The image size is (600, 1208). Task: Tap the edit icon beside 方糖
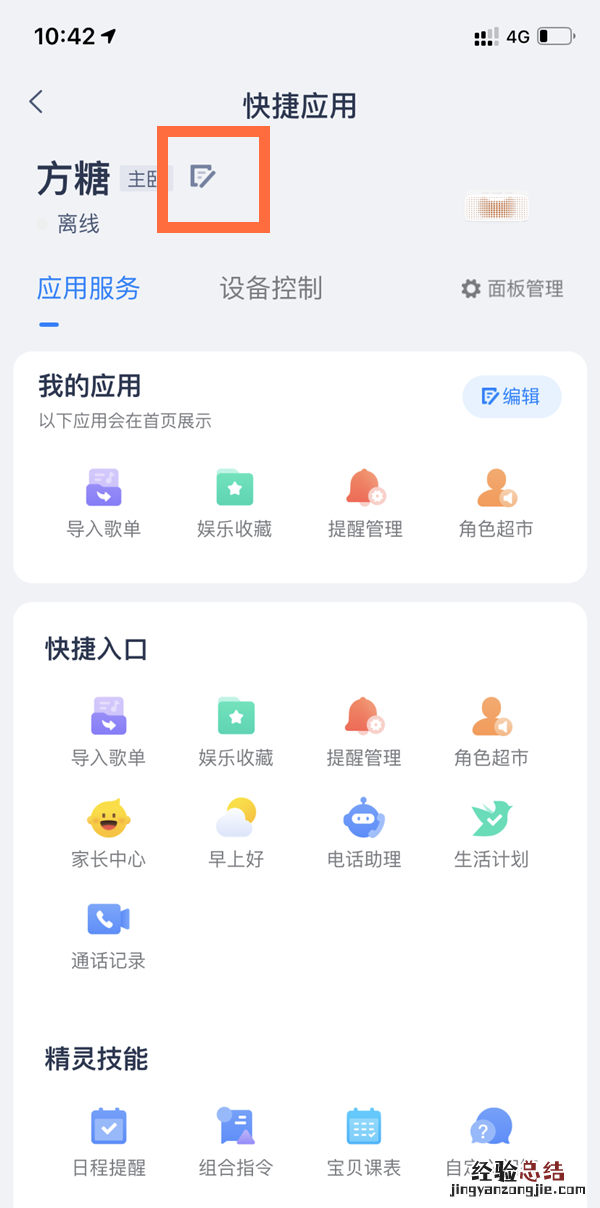tap(203, 178)
